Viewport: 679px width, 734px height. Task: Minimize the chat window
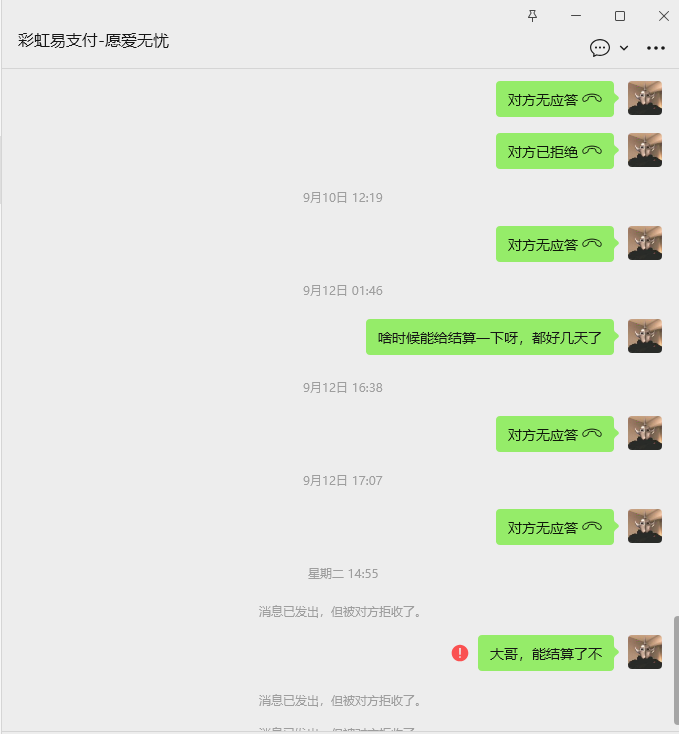576,15
